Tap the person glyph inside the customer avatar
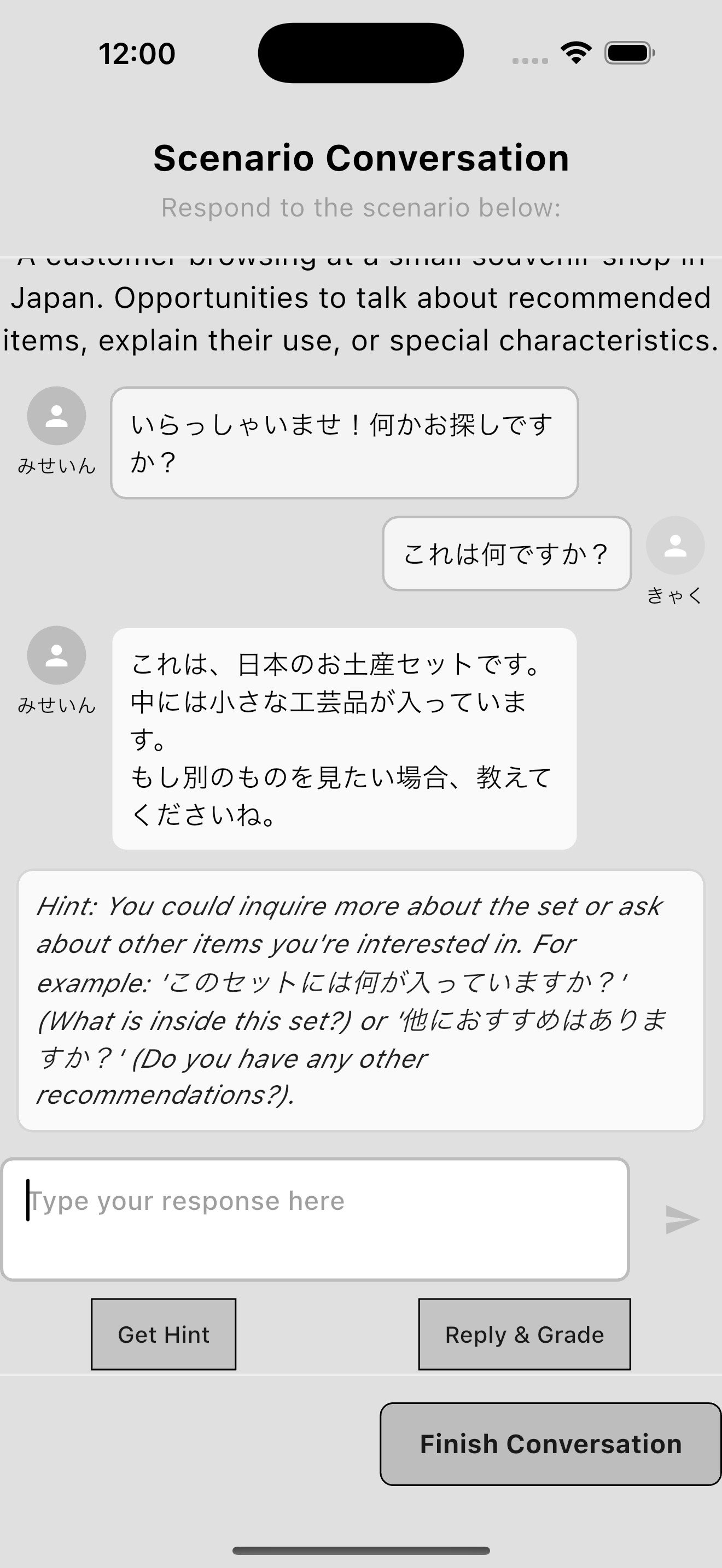The width and height of the screenshot is (722, 1568). point(675,547)
